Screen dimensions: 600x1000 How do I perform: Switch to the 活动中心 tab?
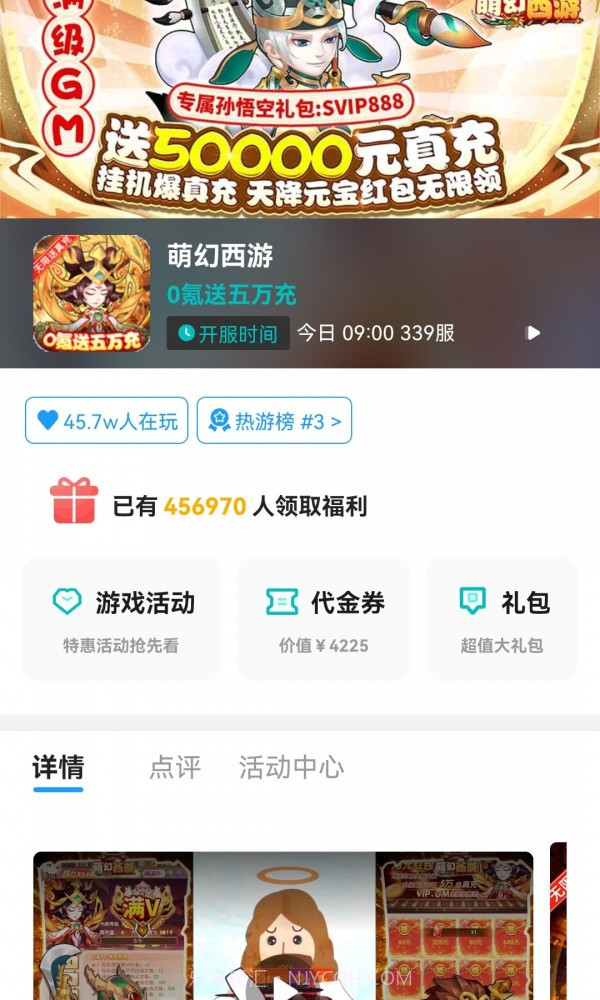click(x=291, y=767)
